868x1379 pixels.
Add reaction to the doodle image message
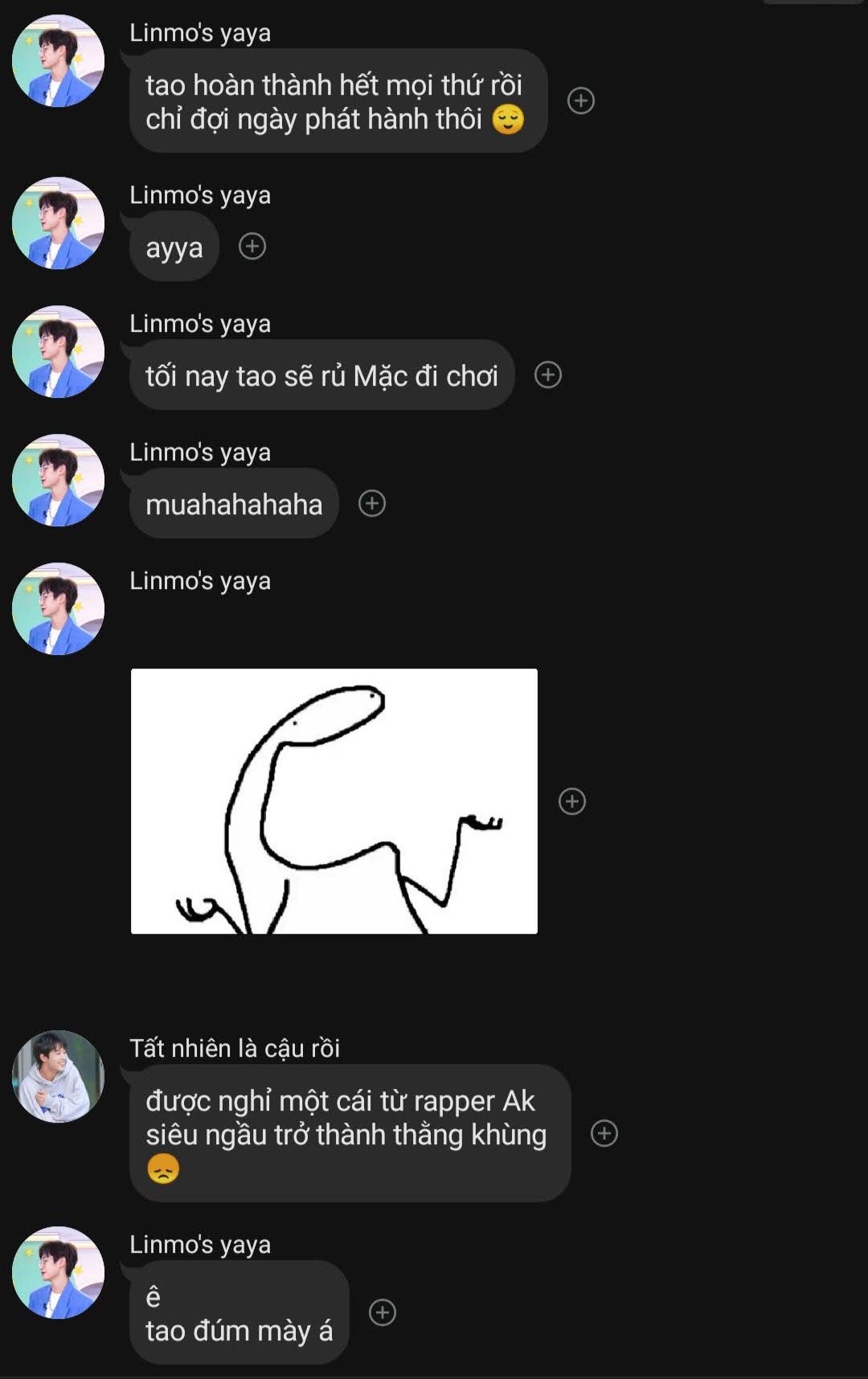tap(571, 801)
